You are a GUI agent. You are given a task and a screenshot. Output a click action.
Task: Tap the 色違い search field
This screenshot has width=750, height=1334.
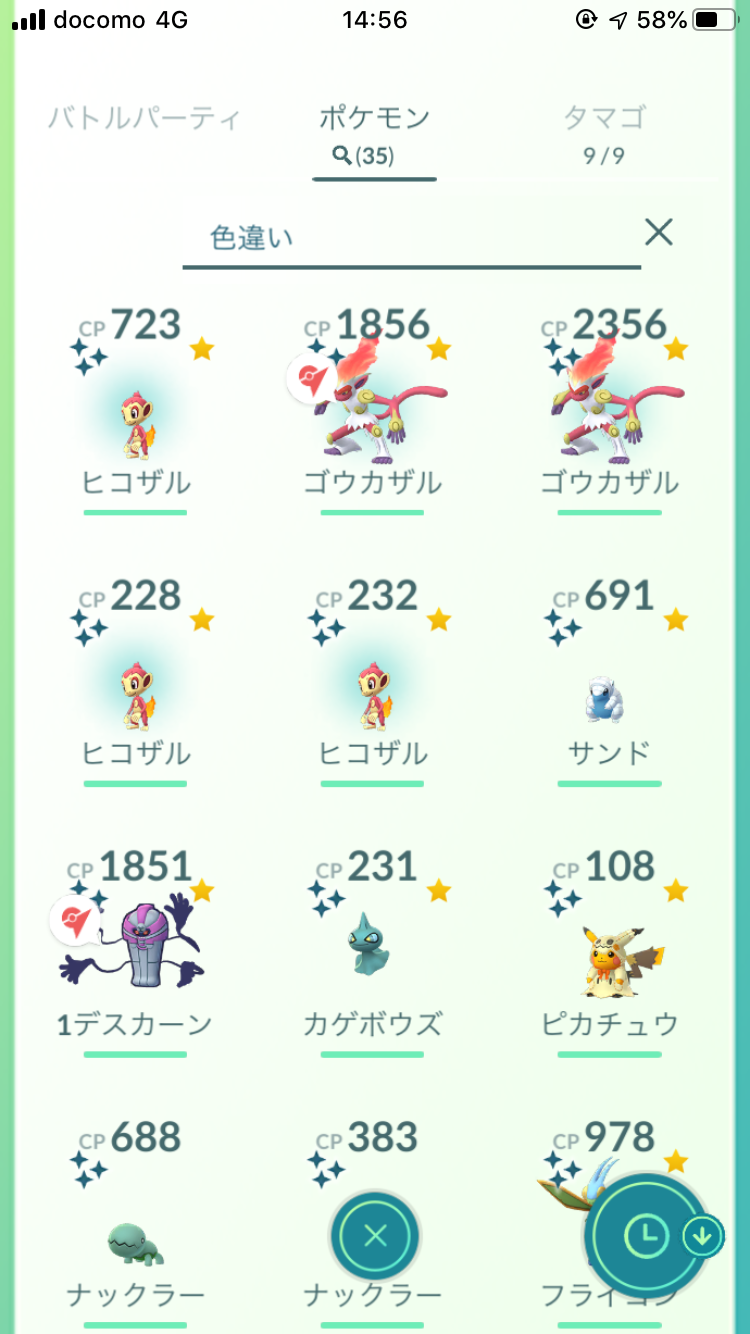411,238
